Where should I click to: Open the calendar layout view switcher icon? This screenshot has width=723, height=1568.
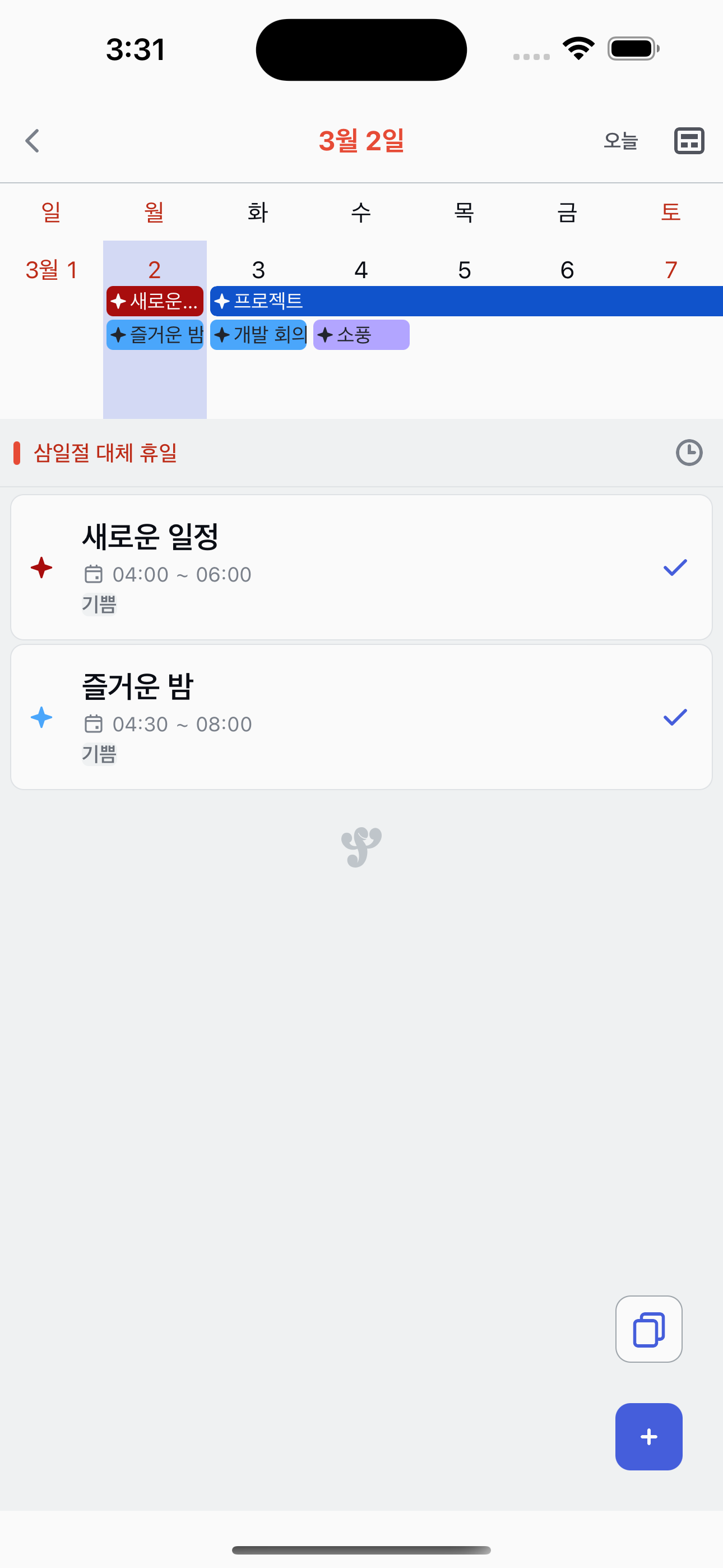[688, 141]
